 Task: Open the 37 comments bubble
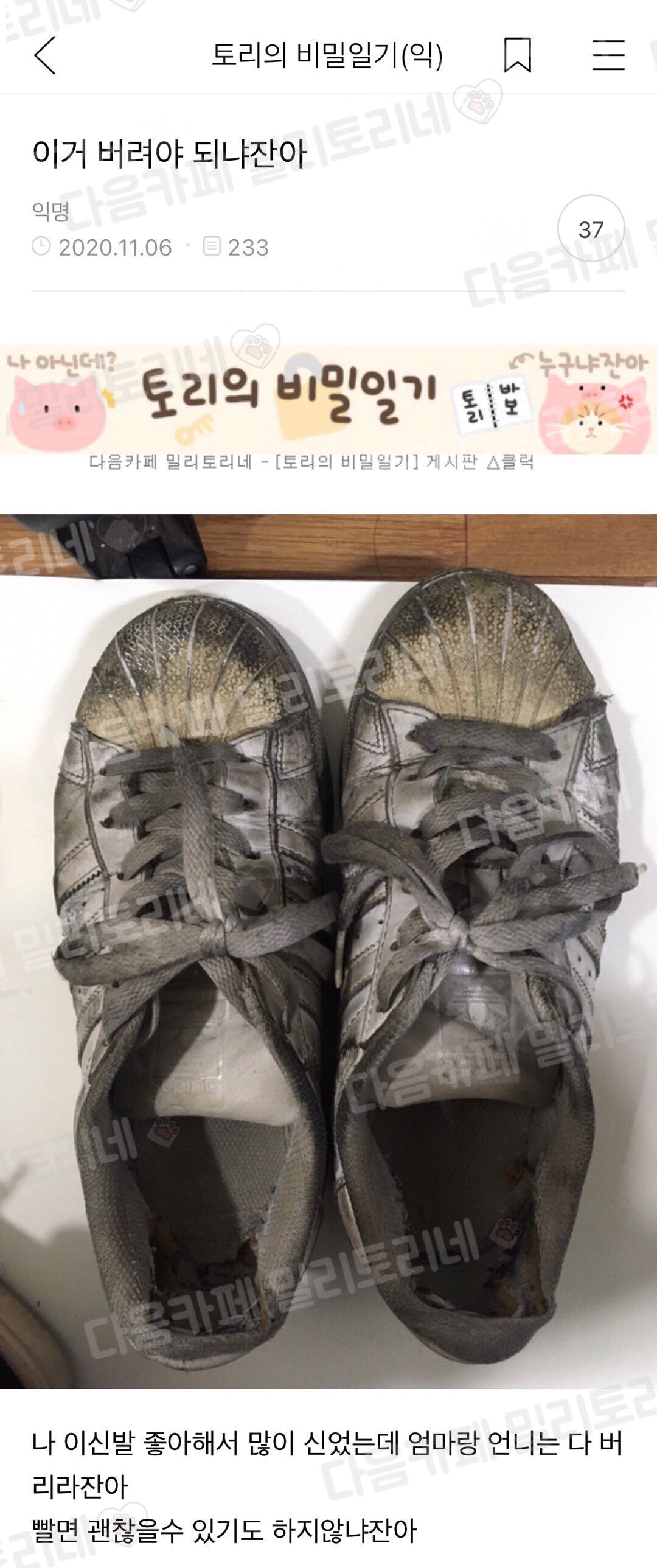tap(591, 229)
